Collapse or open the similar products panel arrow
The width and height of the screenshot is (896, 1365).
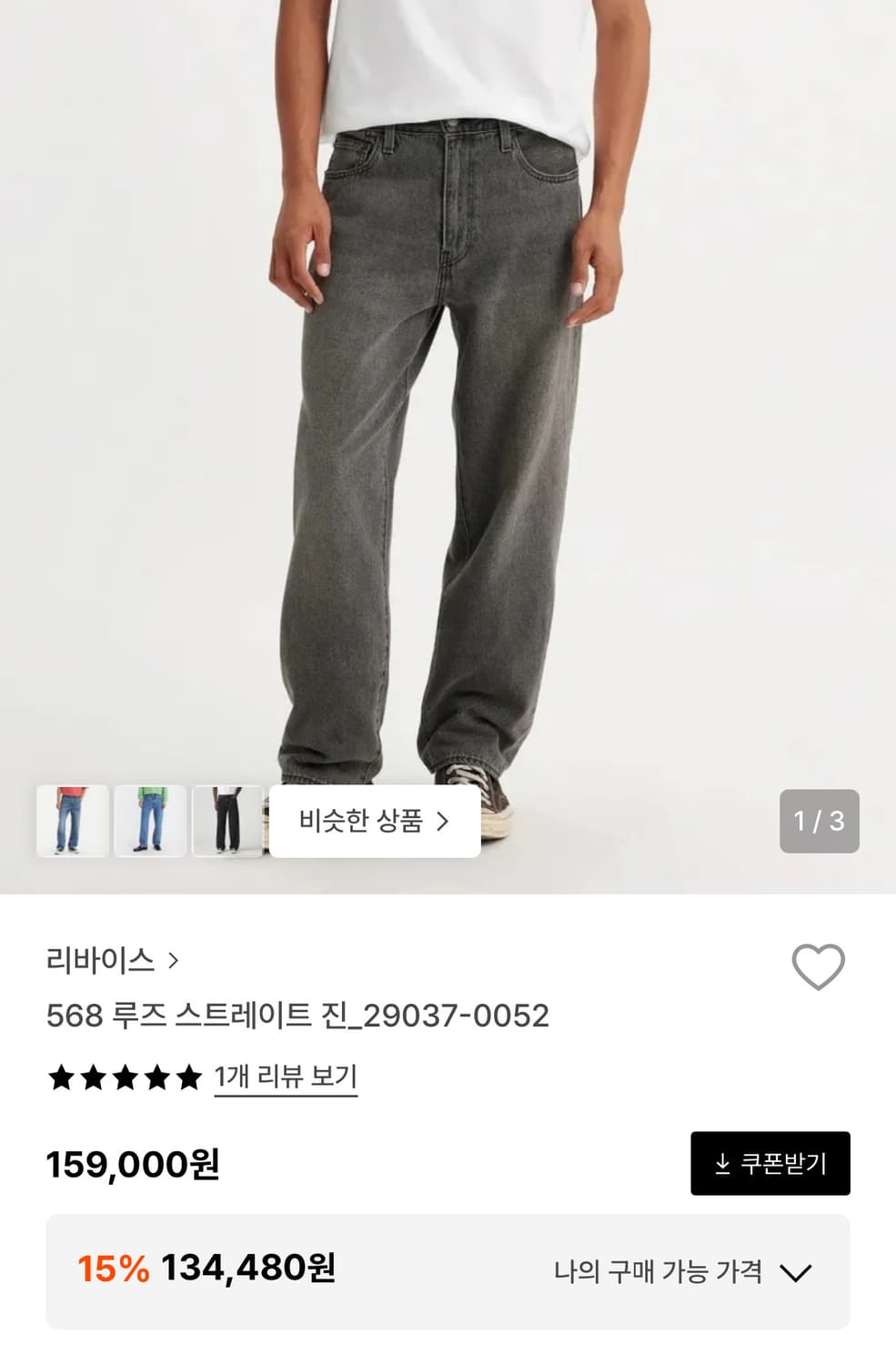click(445, 822)
